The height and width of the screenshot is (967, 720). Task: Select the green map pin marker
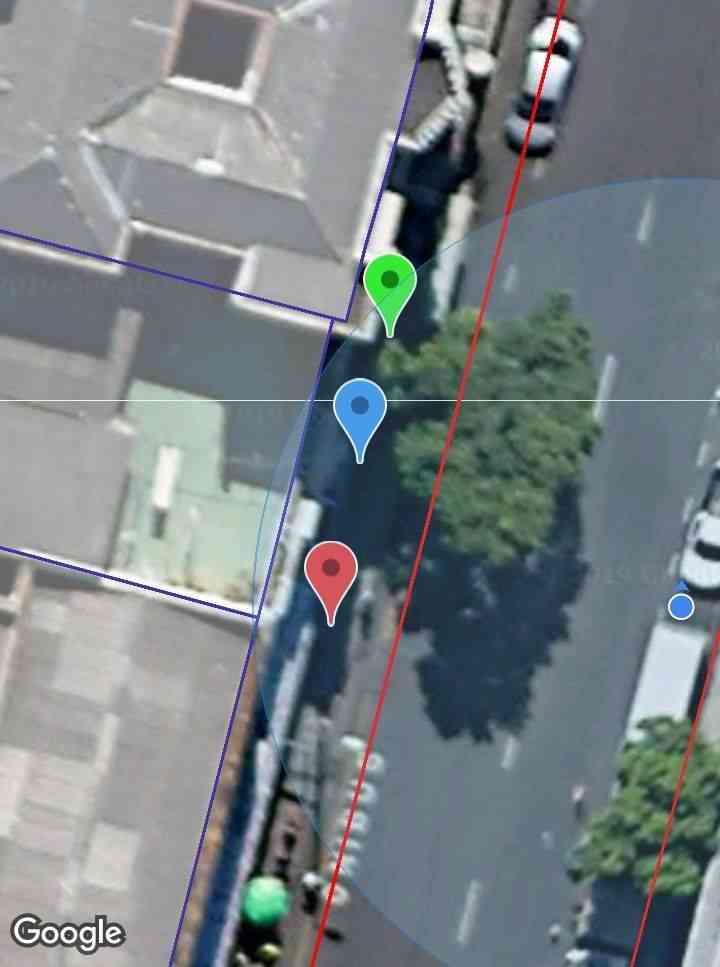(389, 283)
